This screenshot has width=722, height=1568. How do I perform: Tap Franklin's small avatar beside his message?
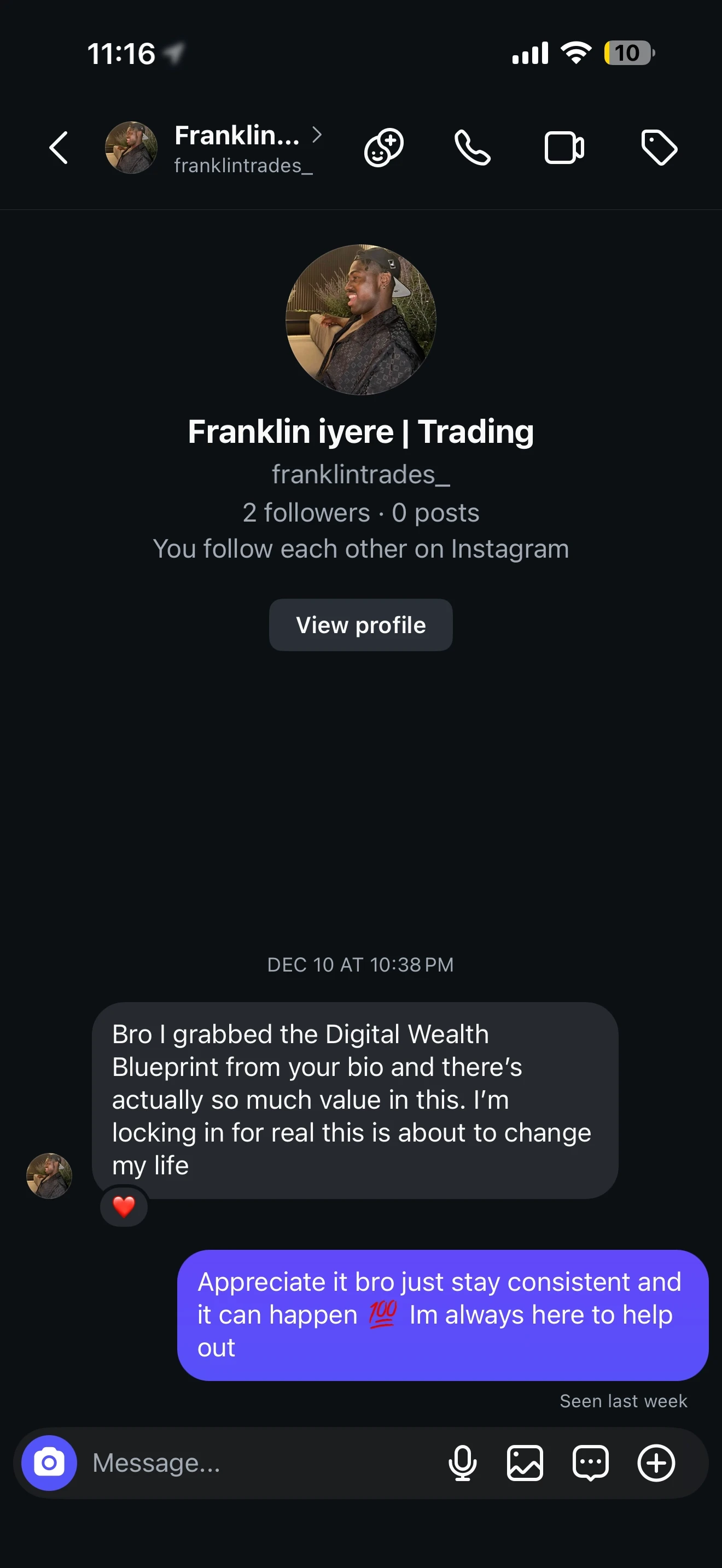[49, 1175]
